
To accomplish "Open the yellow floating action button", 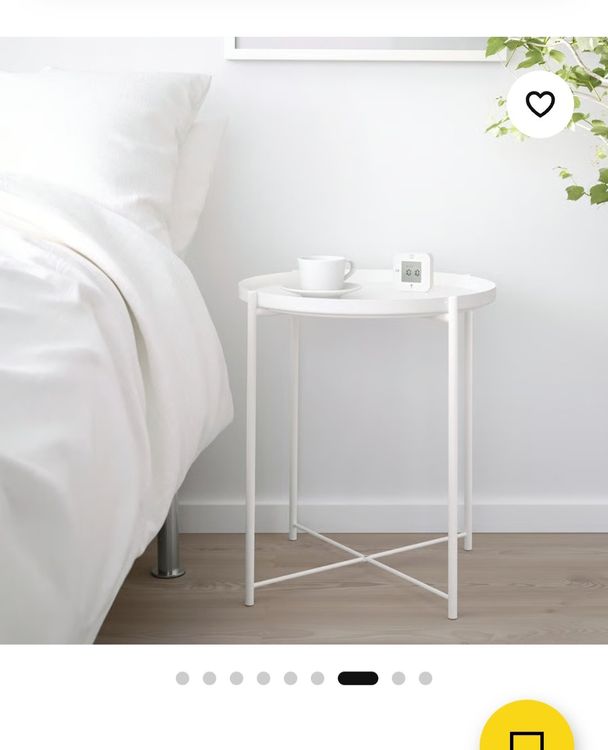I will click(x=527, y=725).
